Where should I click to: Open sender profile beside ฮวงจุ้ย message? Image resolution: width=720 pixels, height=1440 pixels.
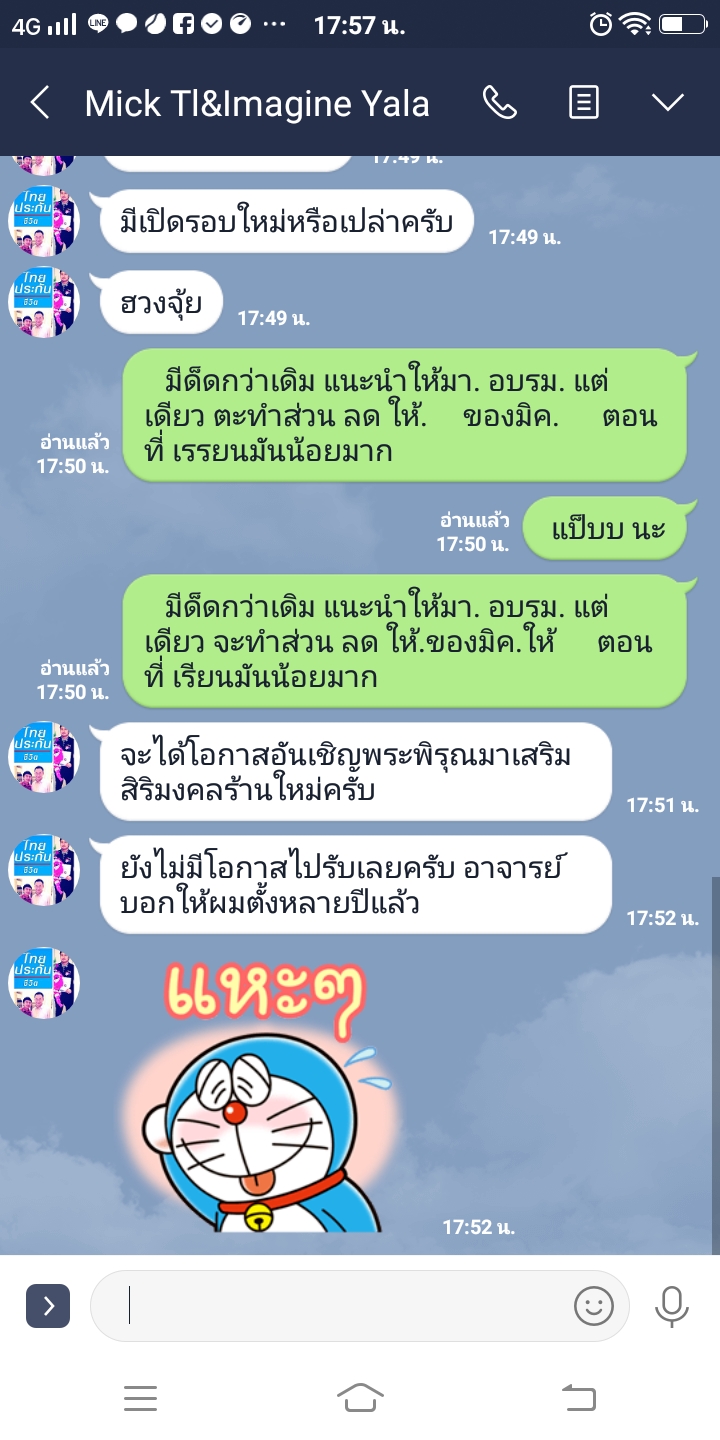click(44, 302)
